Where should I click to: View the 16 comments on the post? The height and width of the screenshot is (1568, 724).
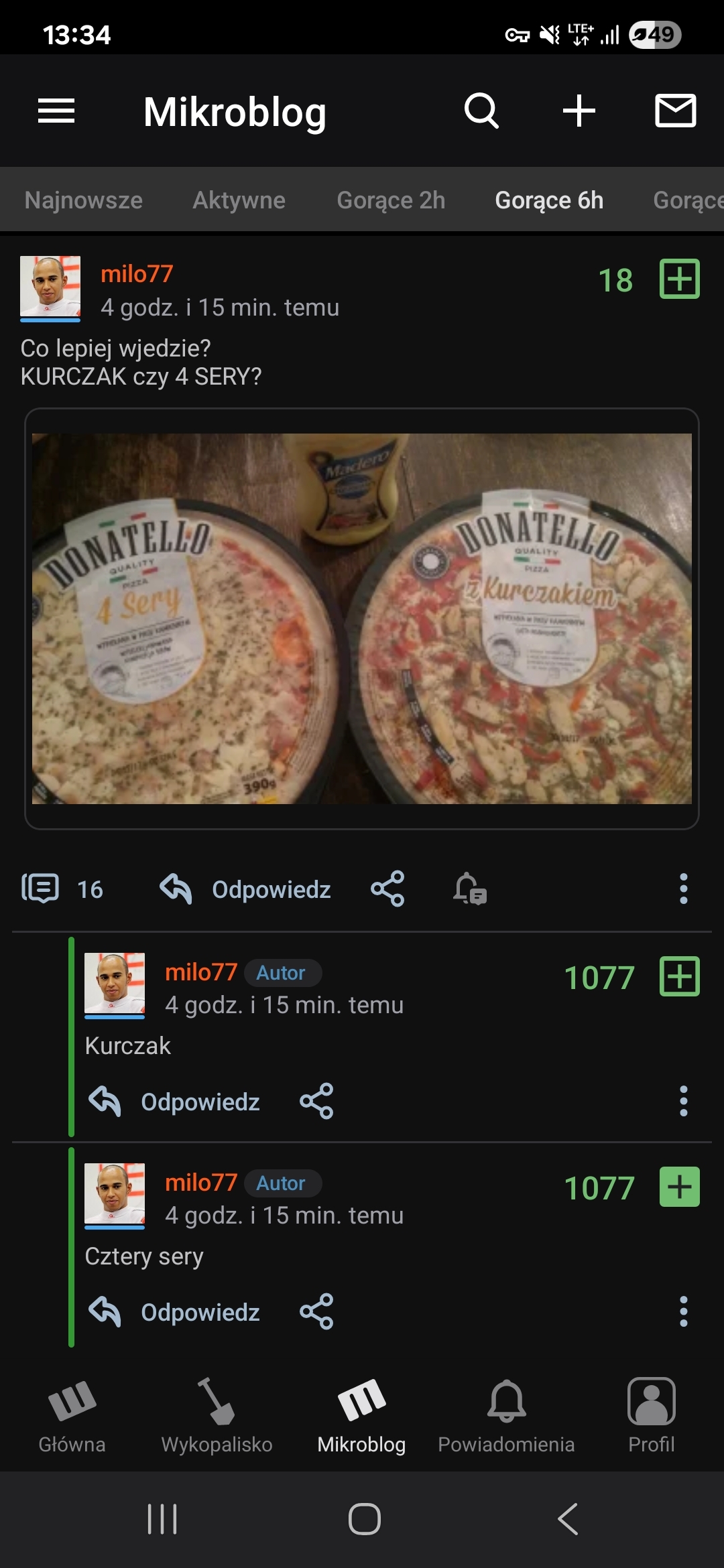point(62,889)
